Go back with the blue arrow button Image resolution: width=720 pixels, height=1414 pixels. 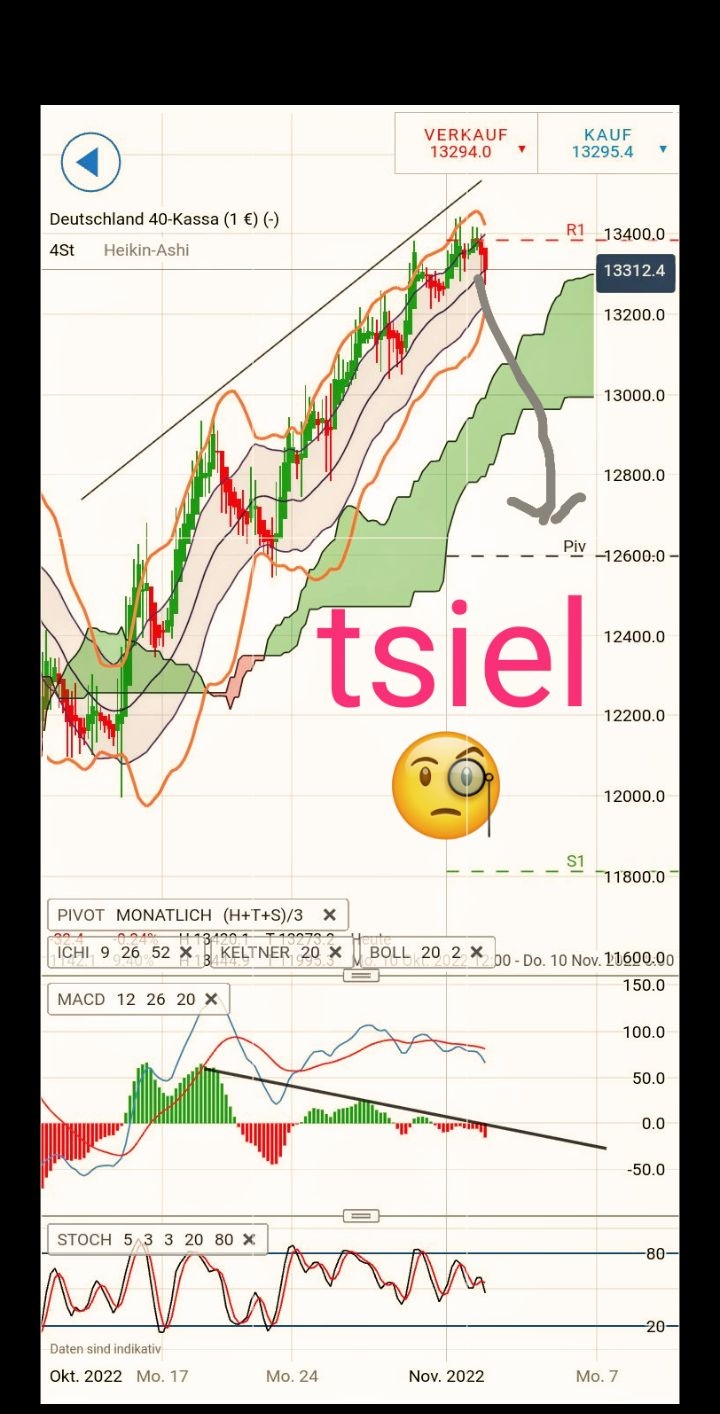[90, 162]
